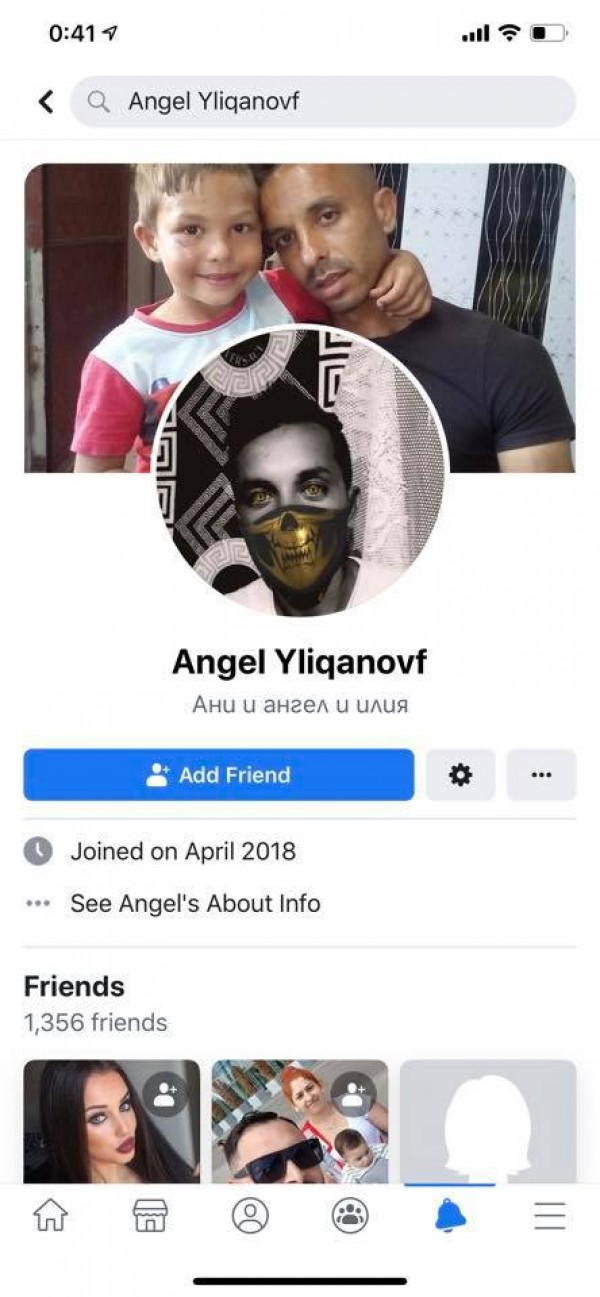Image resolution: width=600 pixels, height=1297 pixels.
Task: Switch to the Profile tab
Action: tap(250, 1215)
